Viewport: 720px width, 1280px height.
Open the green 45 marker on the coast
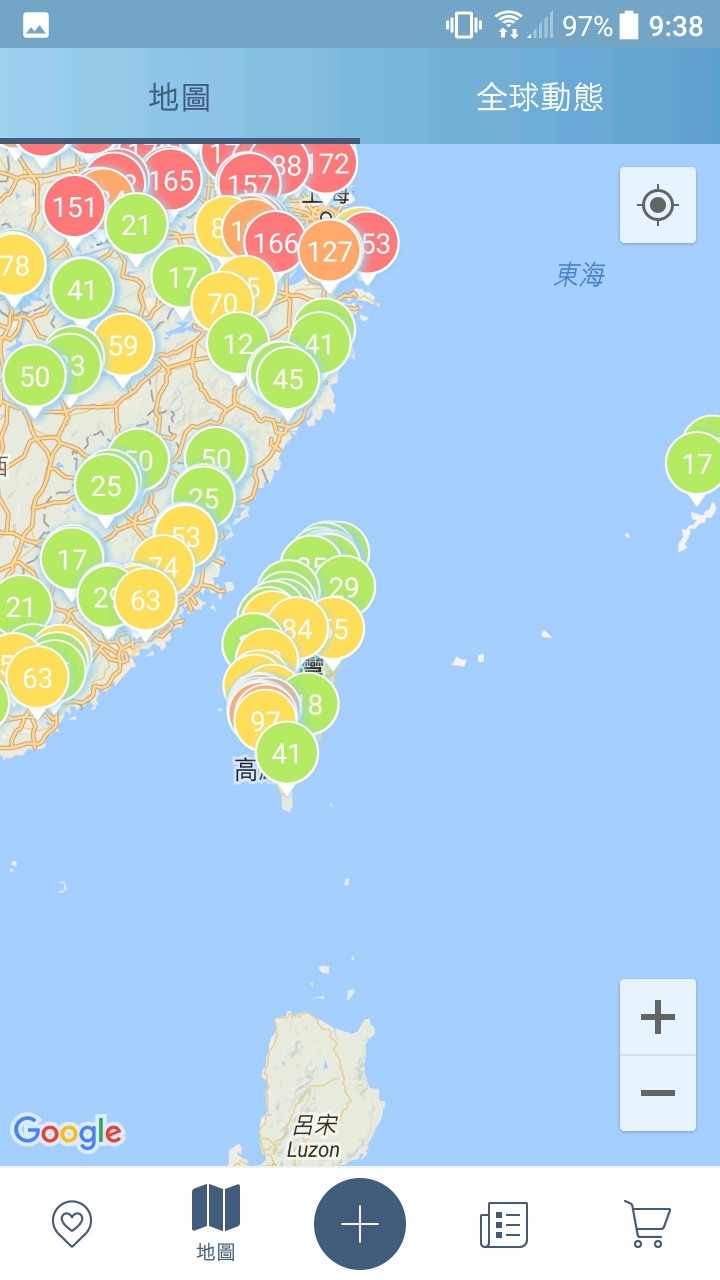point(288,379)
